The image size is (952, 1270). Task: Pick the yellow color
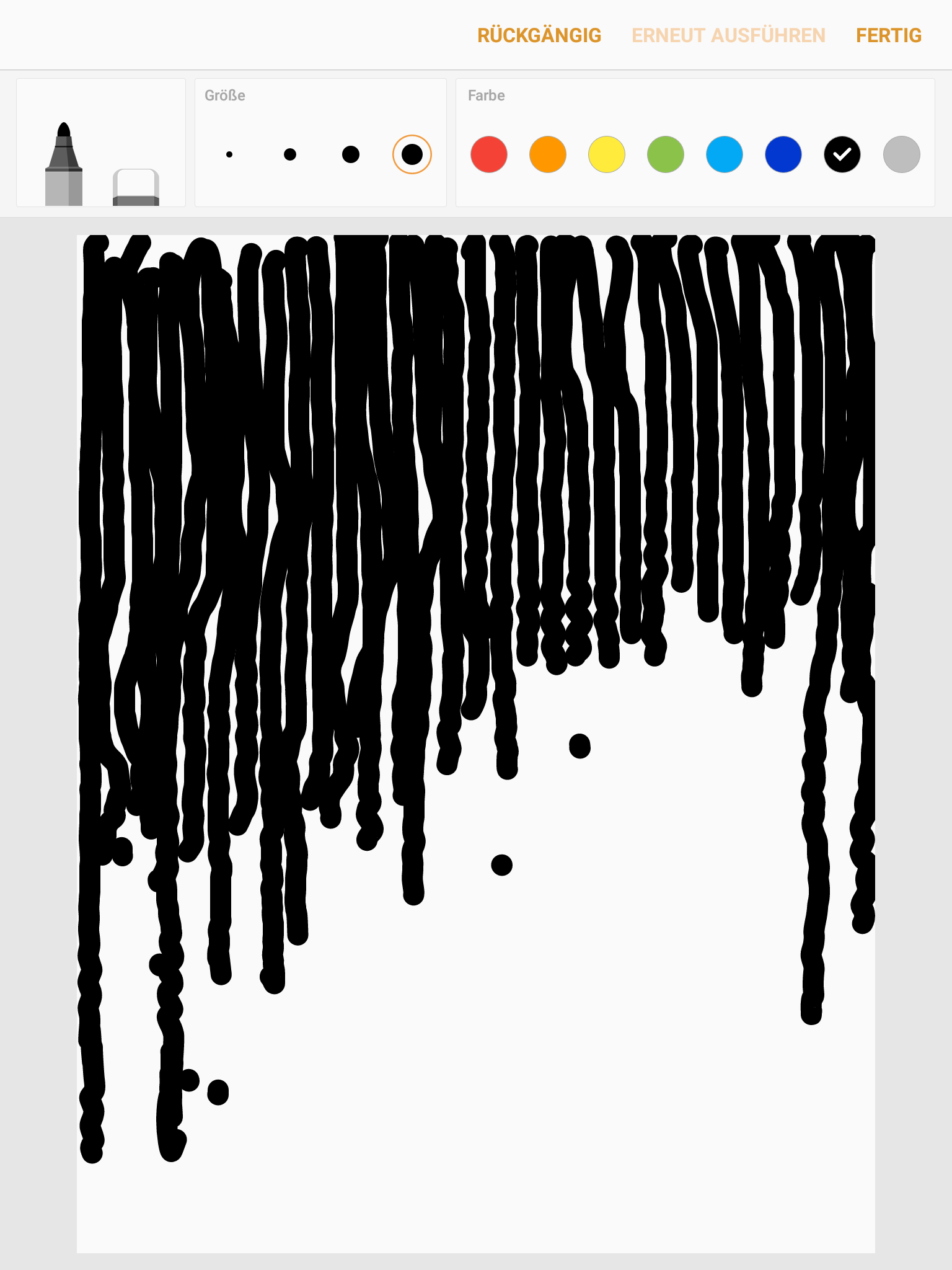point(607,154)
